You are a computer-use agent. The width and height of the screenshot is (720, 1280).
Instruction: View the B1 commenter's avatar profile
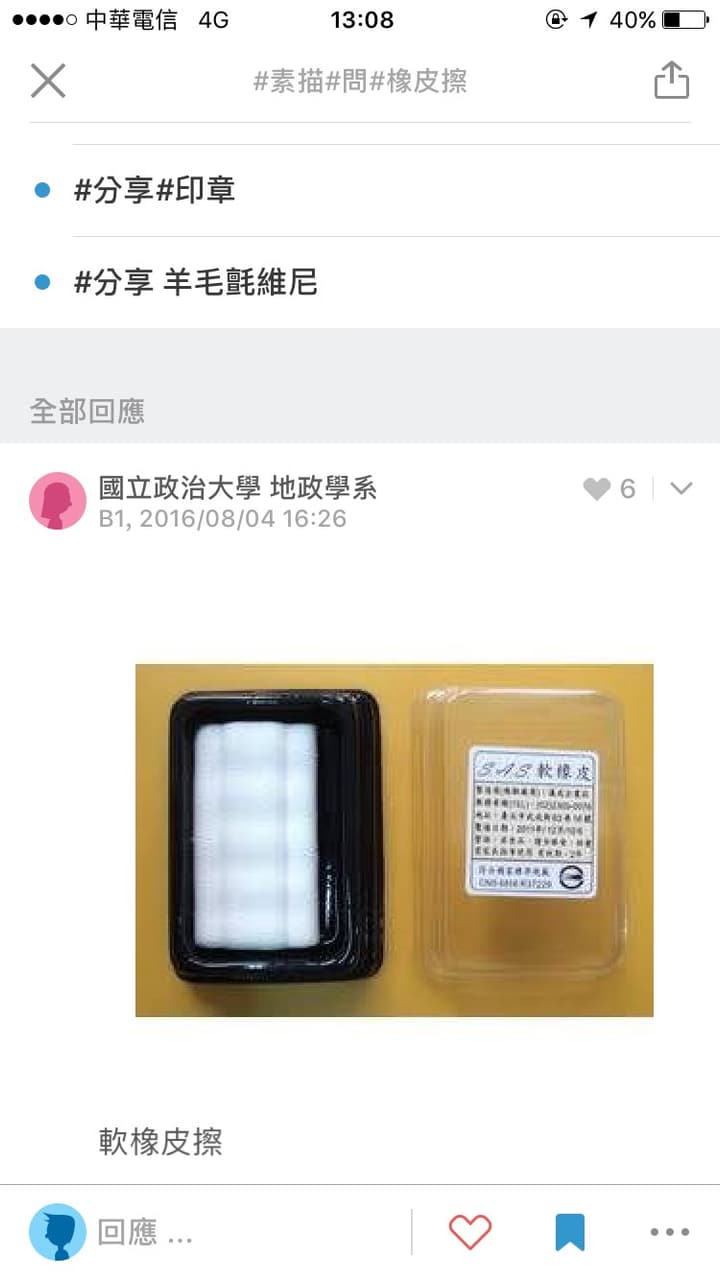[x=58, y=501]
